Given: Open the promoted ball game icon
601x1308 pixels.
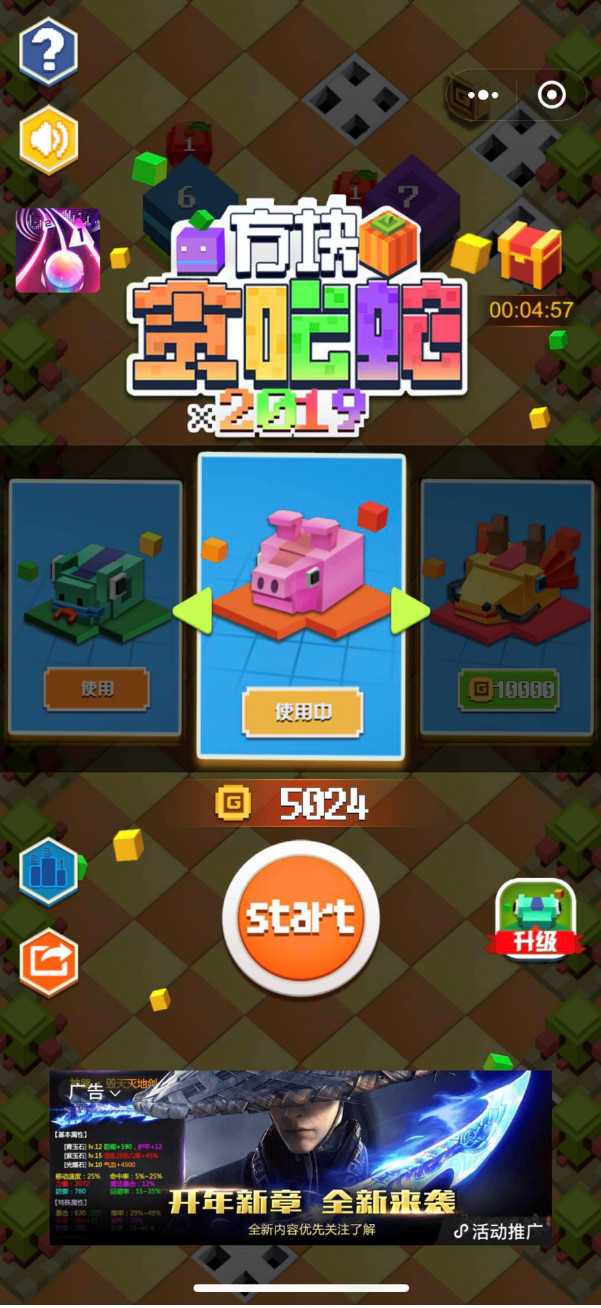Looking at the screenshot, I should pyautogui.click(x=58, y=250).
